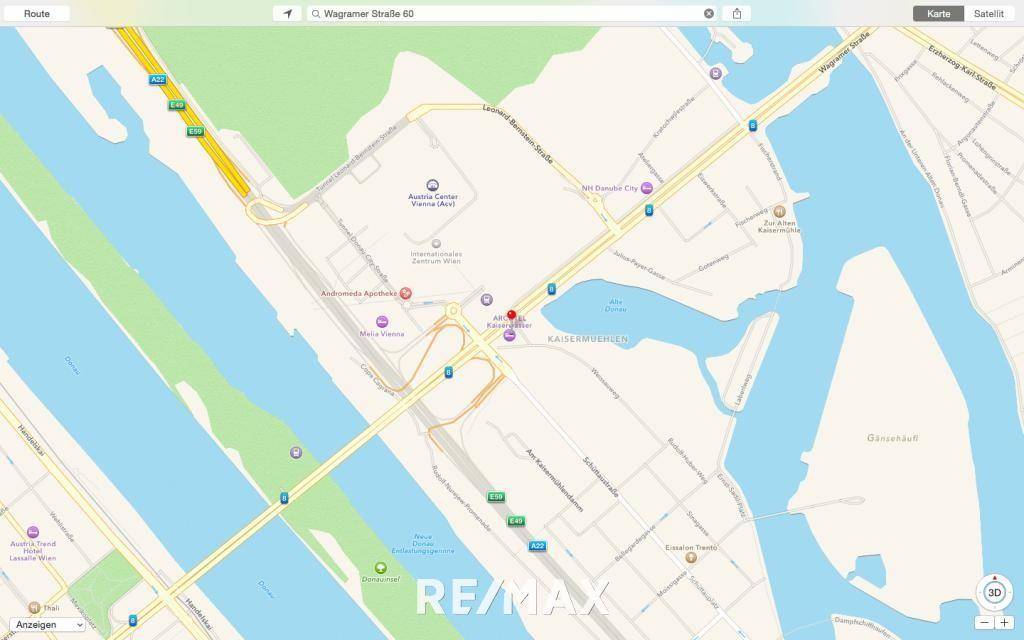This screenshot has height=640, width=1024.
Task: Enable the 3D view compass
Action: (x=994, y=592)
